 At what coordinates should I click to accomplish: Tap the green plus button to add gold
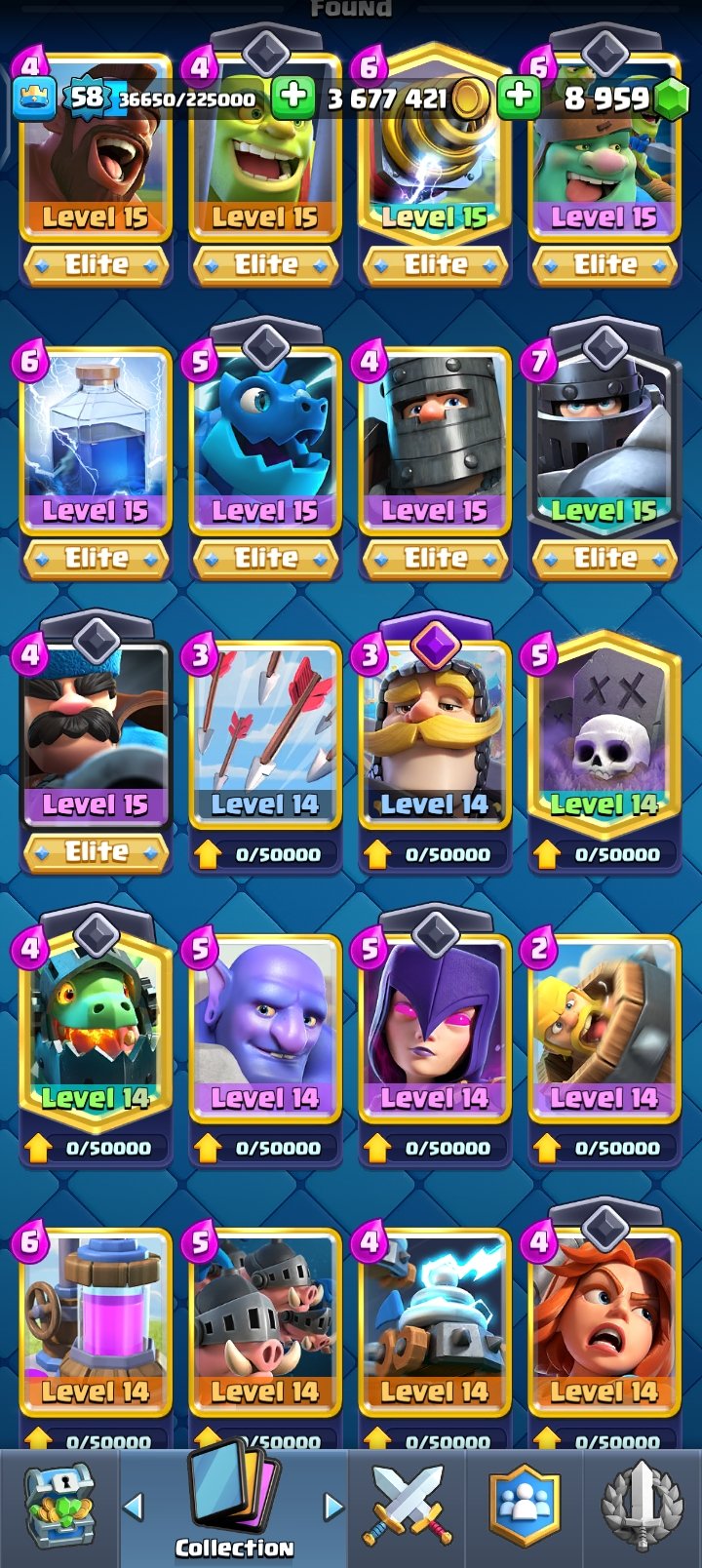[x=292, y=98]
